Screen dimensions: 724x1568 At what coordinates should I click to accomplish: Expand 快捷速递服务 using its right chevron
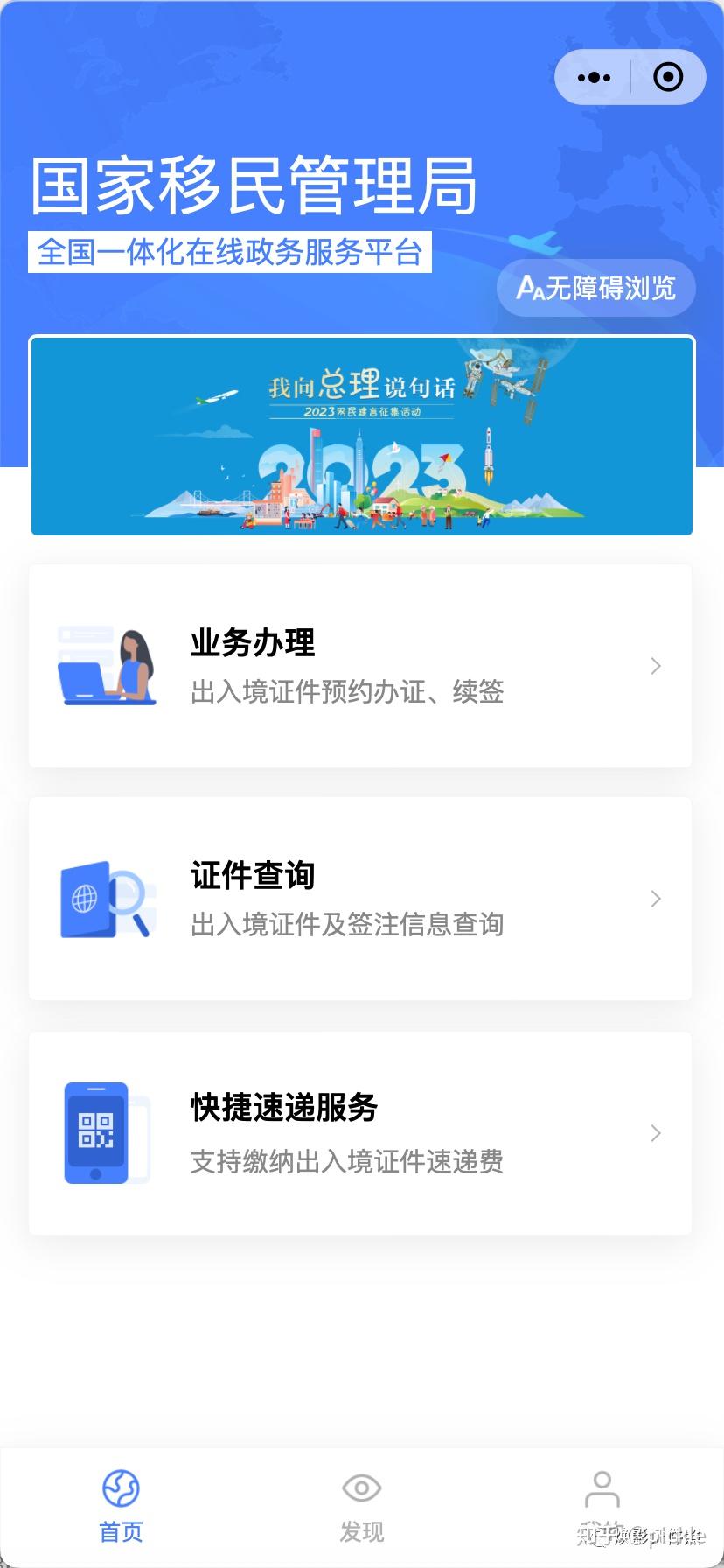(656, 1133)
